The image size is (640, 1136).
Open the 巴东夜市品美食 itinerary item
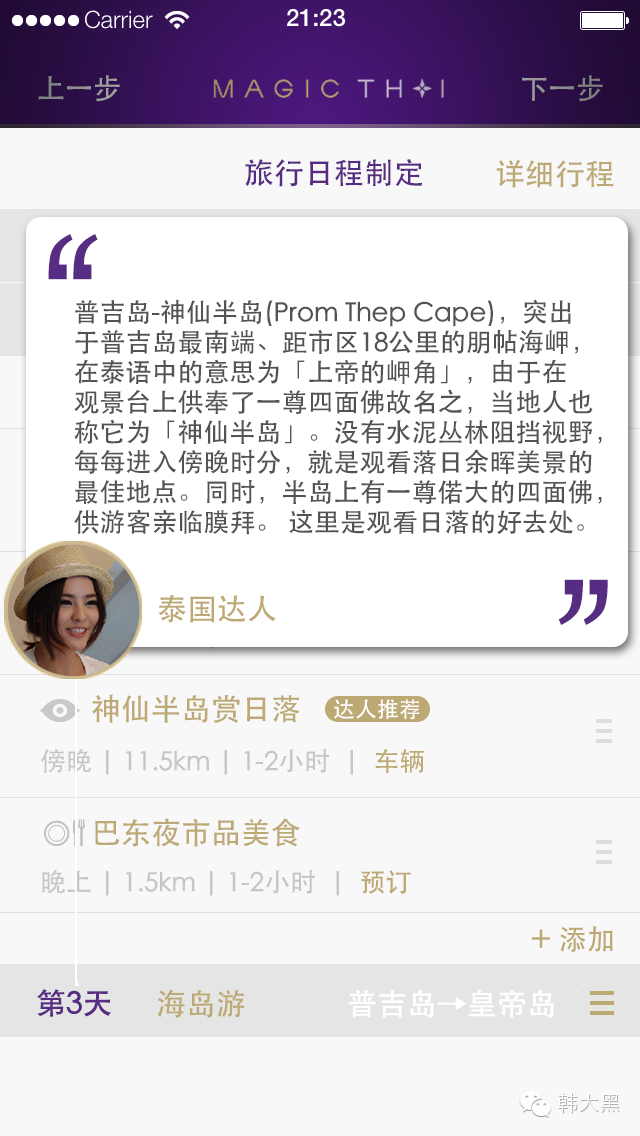pyautogui.click(x=196, y=833)
